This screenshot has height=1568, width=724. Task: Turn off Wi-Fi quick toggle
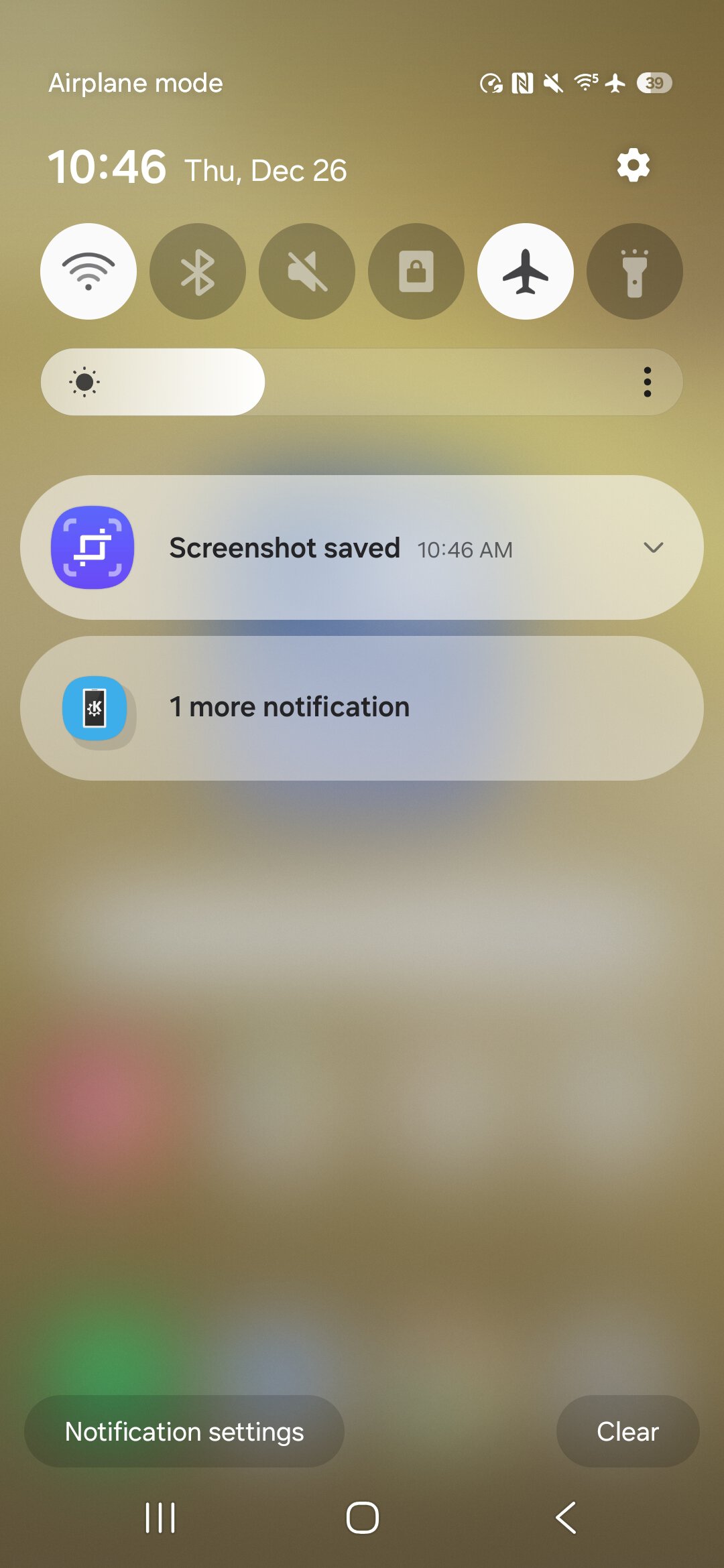(x=88, y=271)
